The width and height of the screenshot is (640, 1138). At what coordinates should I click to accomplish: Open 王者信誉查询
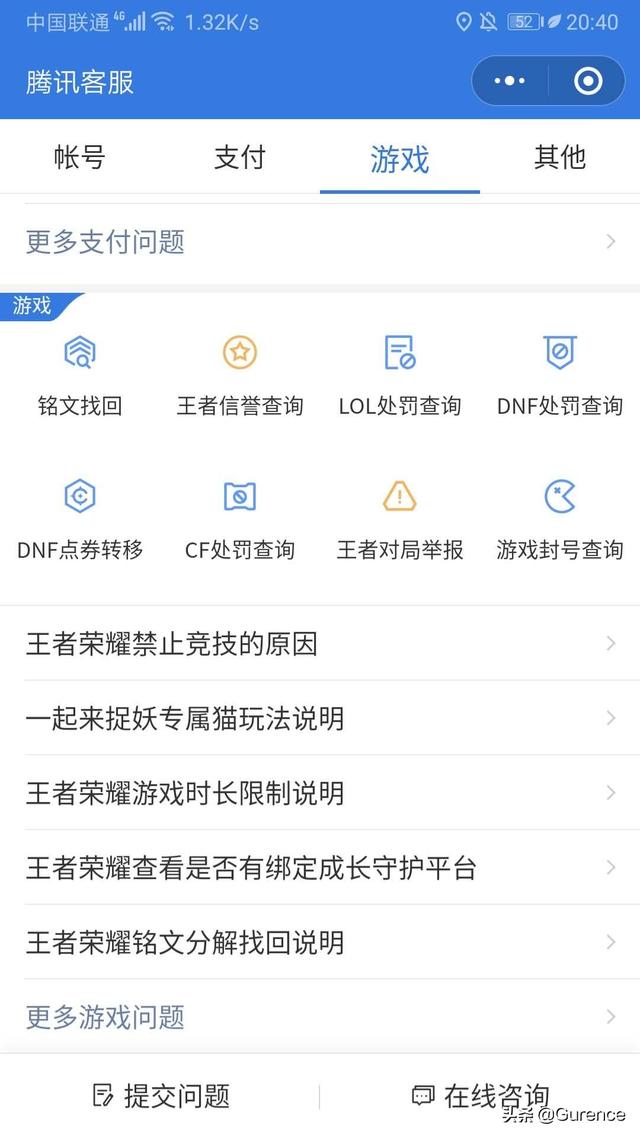240,376
